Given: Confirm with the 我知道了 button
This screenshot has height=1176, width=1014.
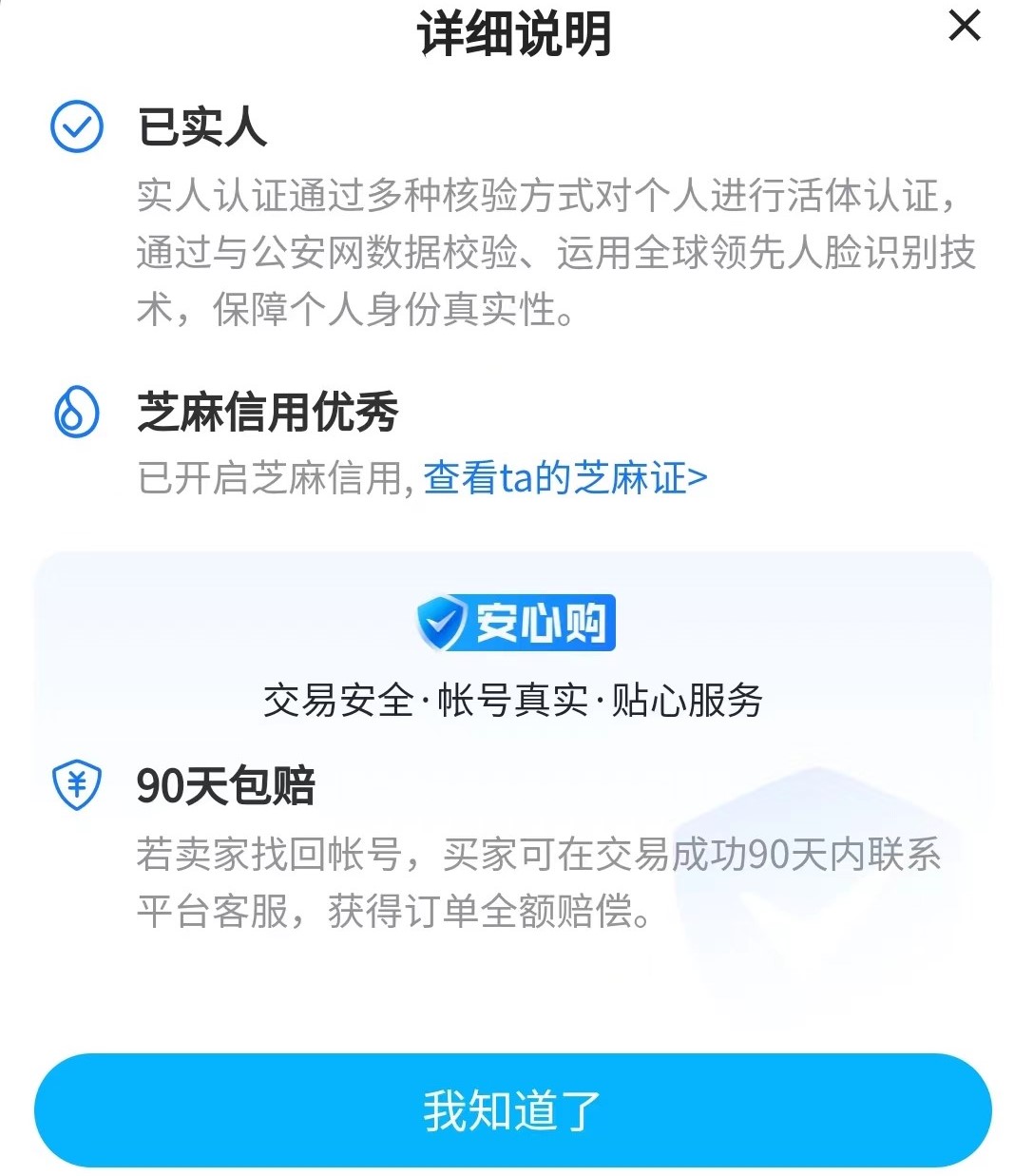Looking at the screenshot, I should pos(512,1109).
